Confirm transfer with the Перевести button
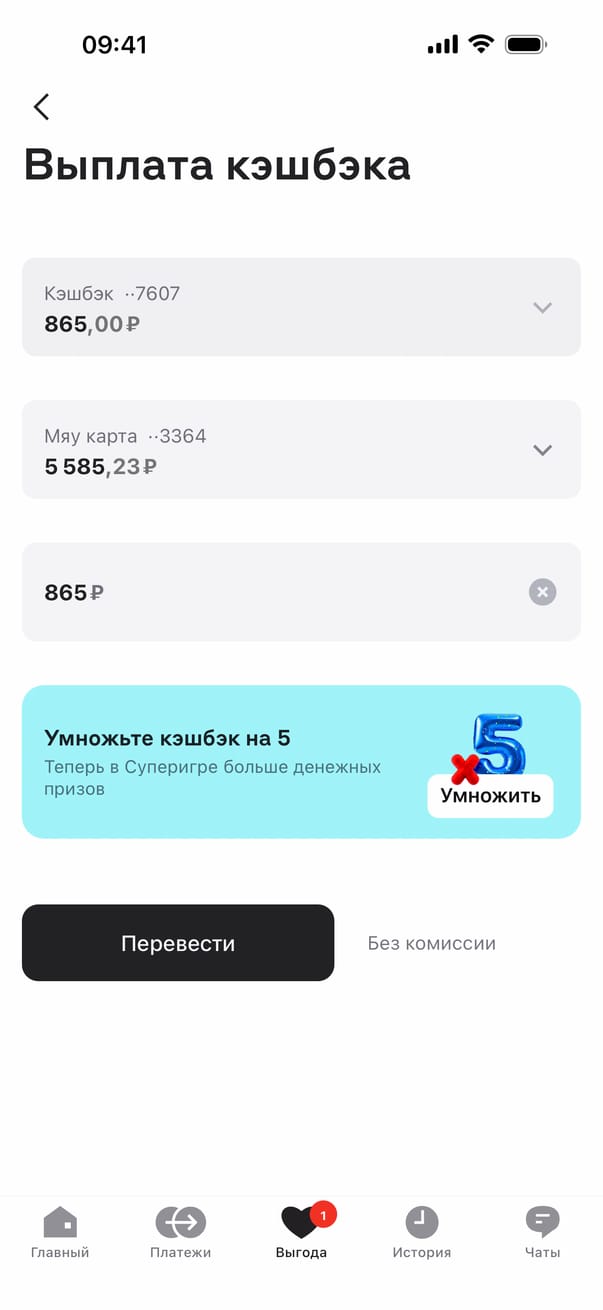The width and height of the screenshot is (603, 1310). [x=178, y=943]
